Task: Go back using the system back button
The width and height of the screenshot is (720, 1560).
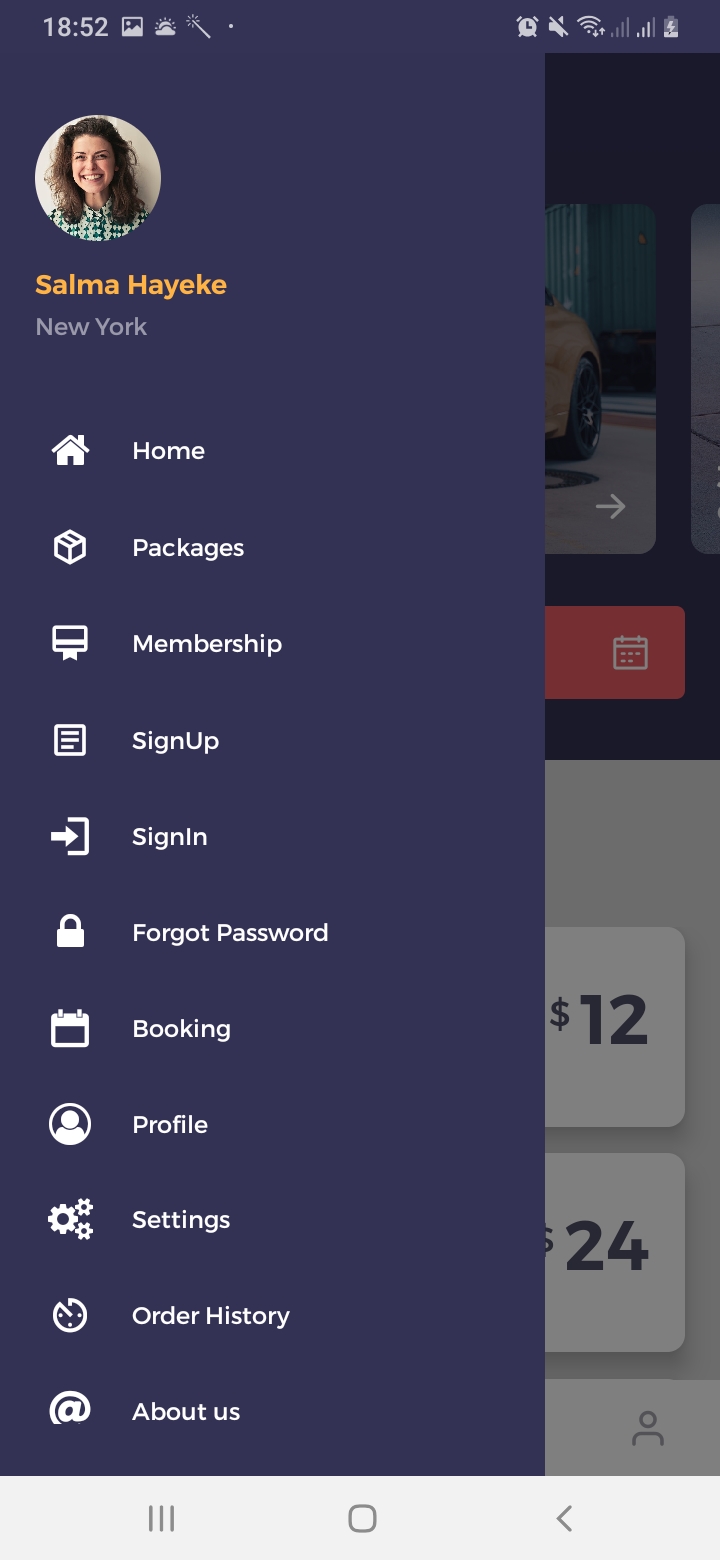Action: click(564, 1519)
